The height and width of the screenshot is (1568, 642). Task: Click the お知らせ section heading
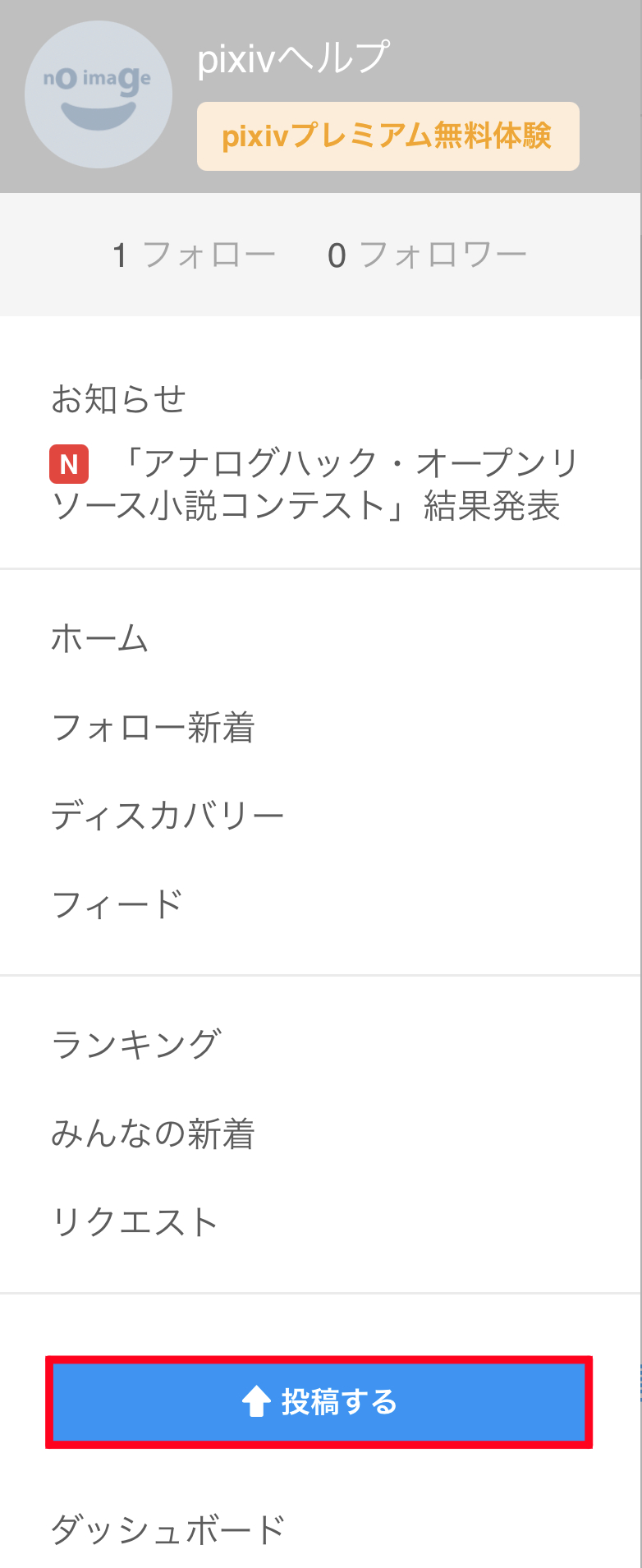(x=119, y=398)
